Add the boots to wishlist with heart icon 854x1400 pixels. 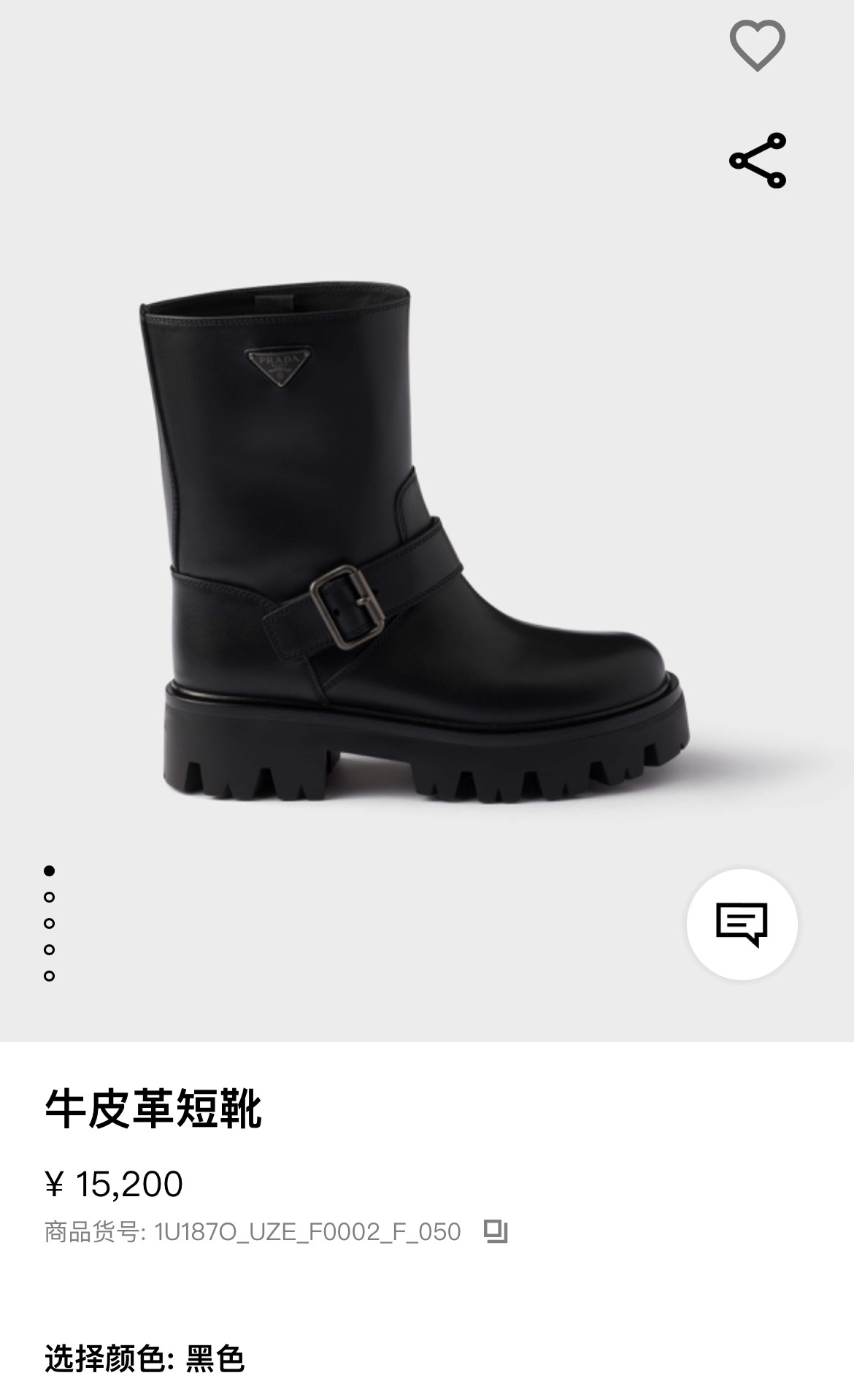pos(757,46)
